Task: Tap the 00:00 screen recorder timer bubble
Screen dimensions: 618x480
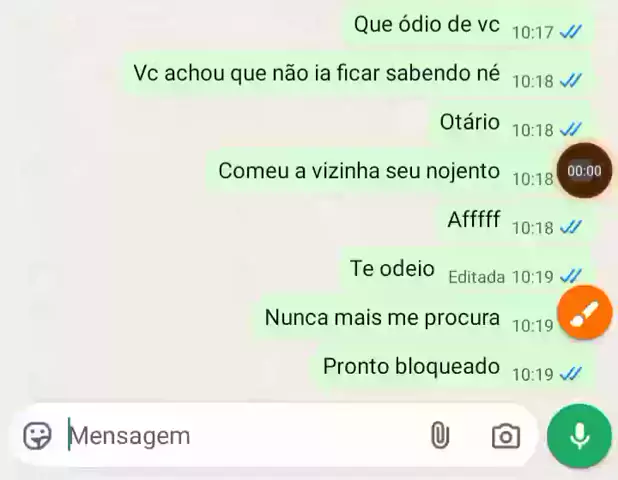Action: click(584, 171)
